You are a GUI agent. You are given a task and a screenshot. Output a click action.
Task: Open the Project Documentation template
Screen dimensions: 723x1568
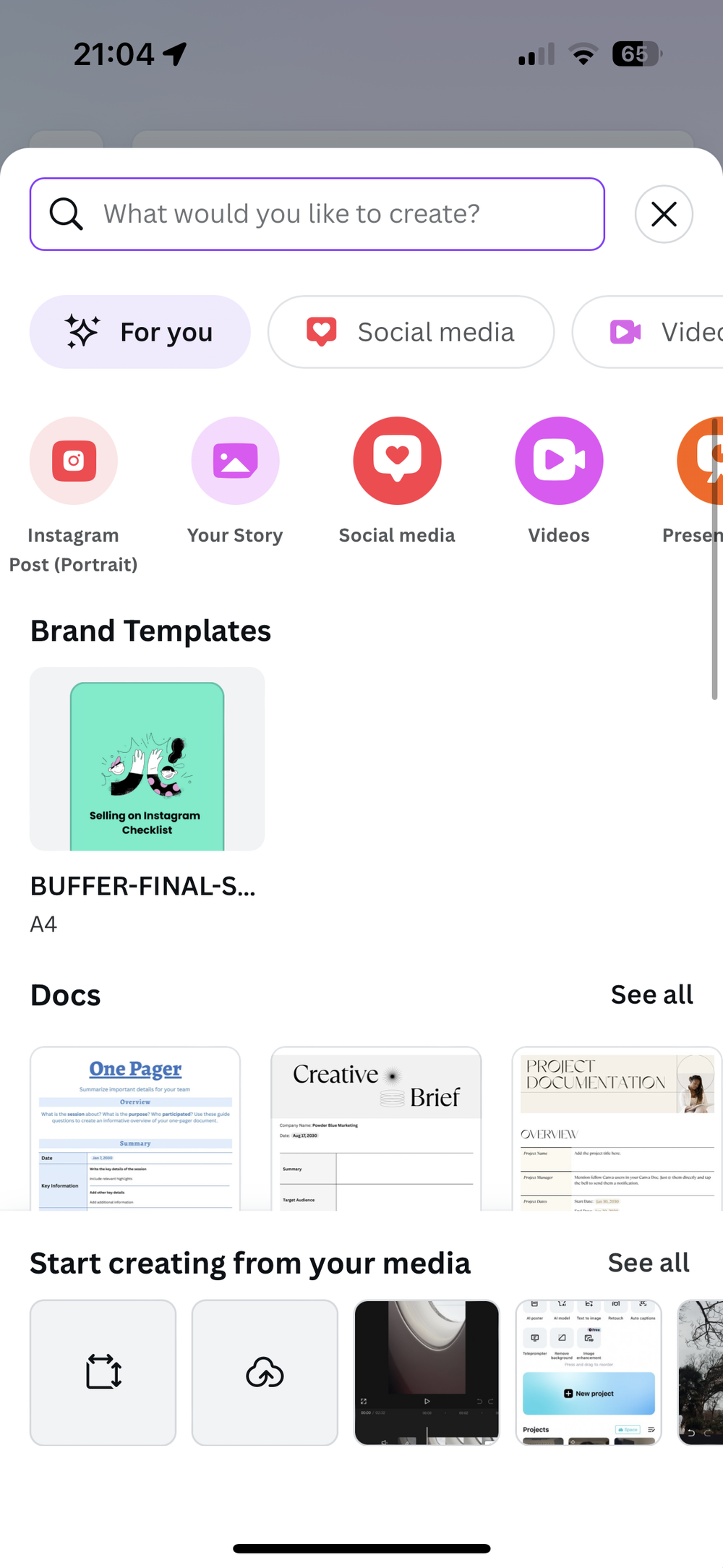[617, 1128]
